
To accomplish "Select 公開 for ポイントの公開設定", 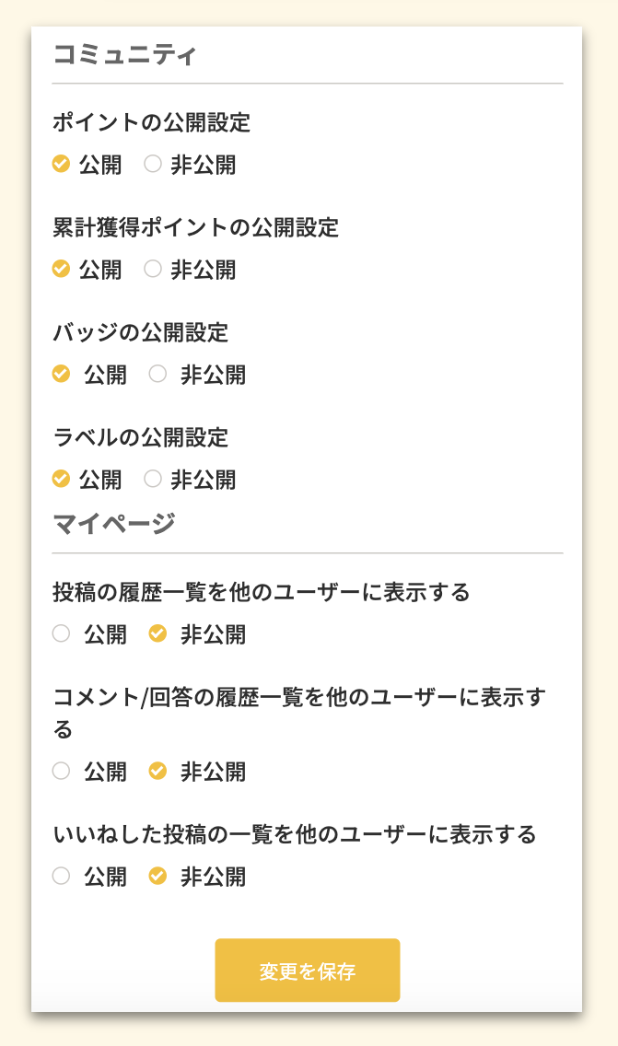I will [61, 164].
